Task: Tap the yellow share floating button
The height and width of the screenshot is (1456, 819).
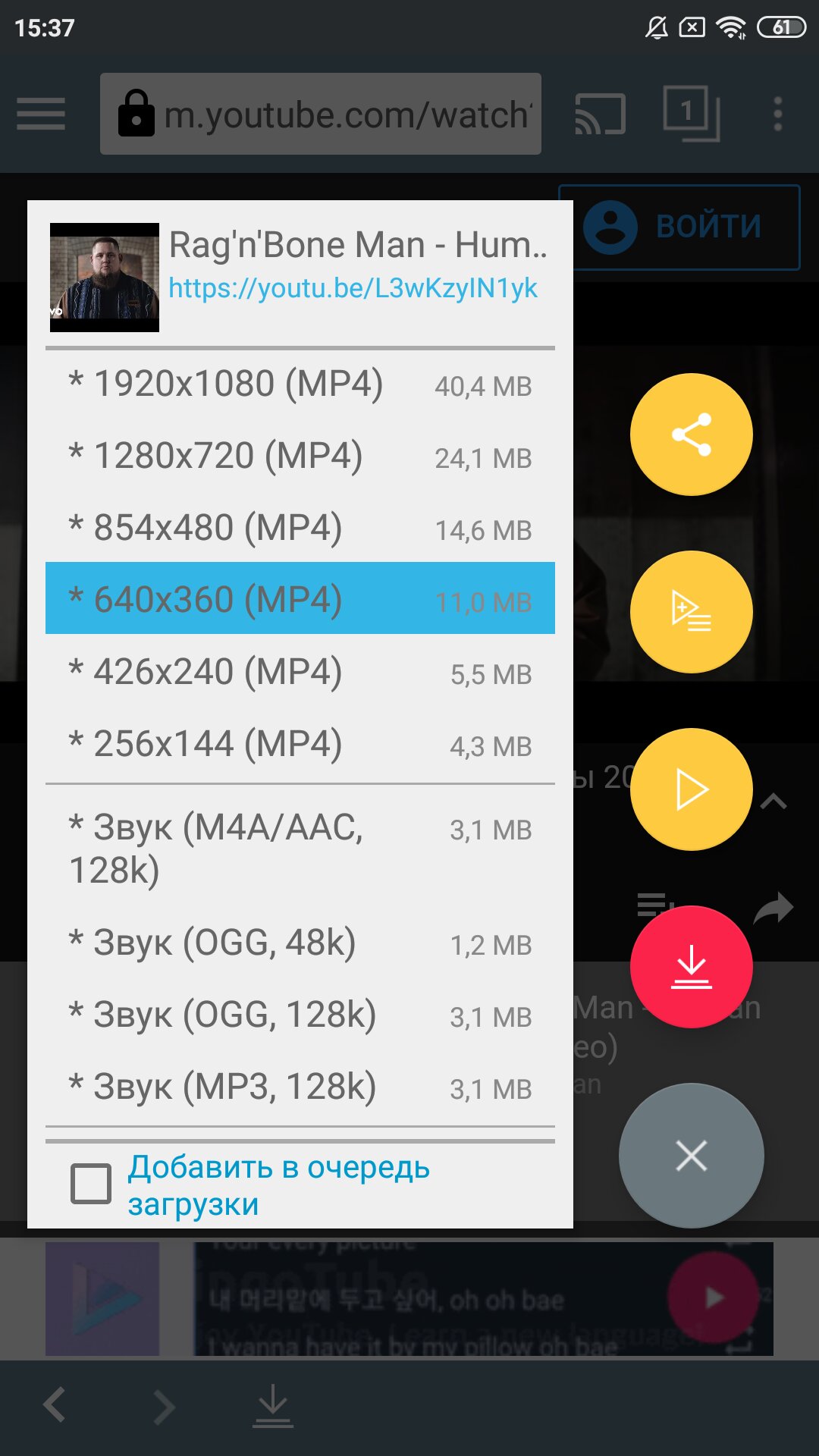Action: (x=692, y=435)
